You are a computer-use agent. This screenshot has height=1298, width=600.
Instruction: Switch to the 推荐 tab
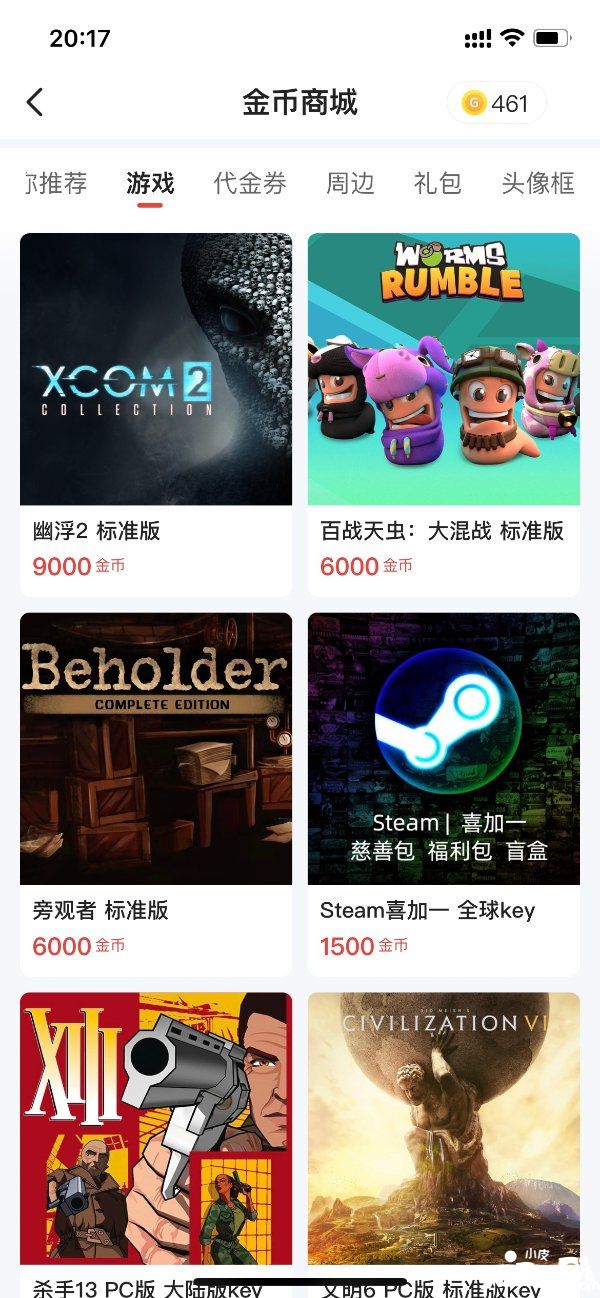point(56,183)
